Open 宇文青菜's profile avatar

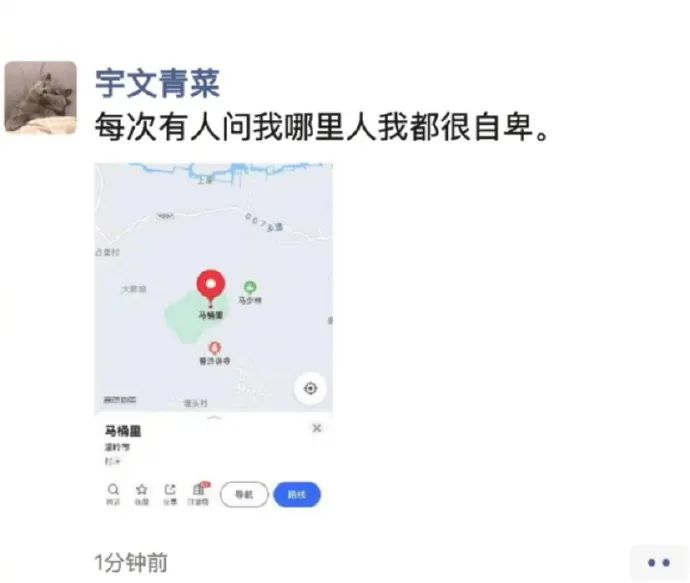(40, 97)
